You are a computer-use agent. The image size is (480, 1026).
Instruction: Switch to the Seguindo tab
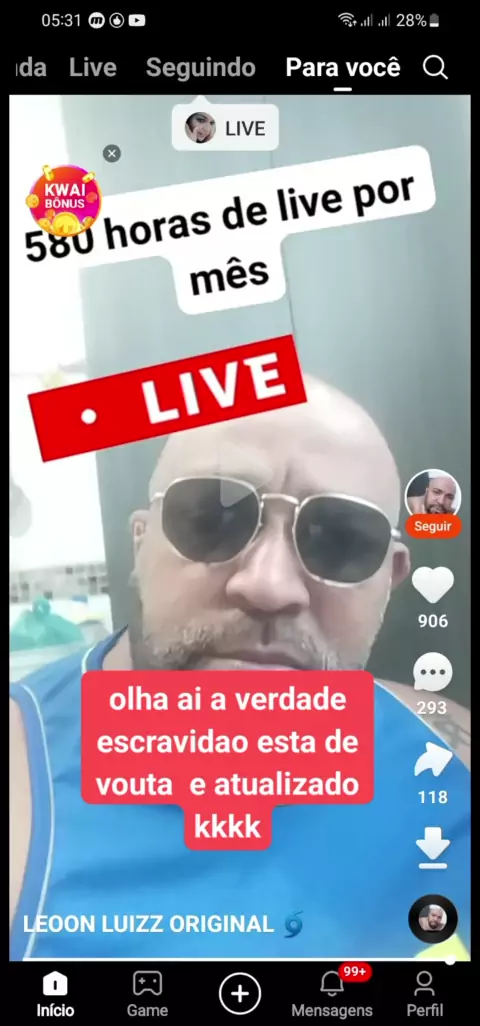[x=201, y=67]
